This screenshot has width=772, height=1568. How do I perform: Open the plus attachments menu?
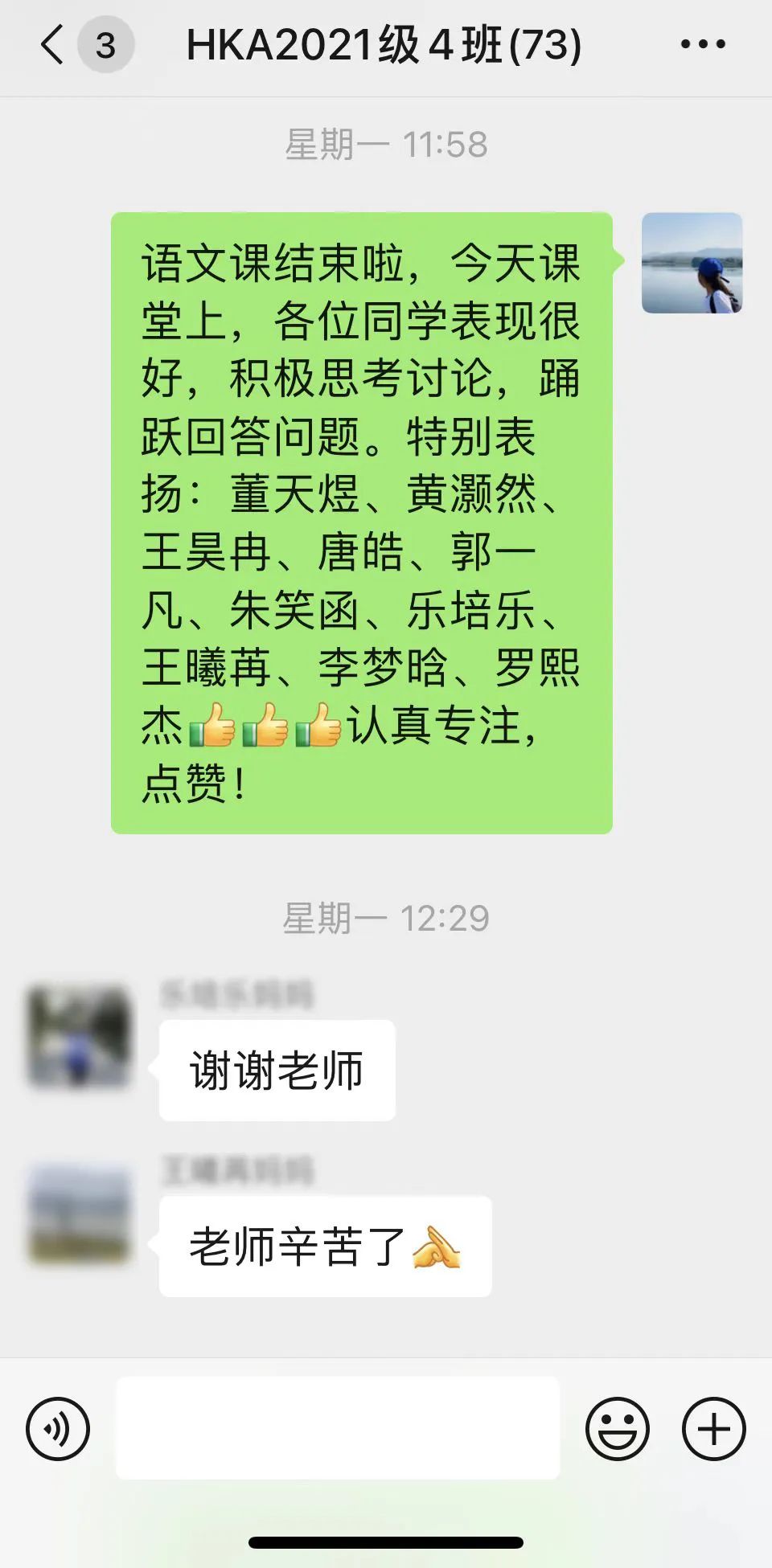tap(713, 1428)
